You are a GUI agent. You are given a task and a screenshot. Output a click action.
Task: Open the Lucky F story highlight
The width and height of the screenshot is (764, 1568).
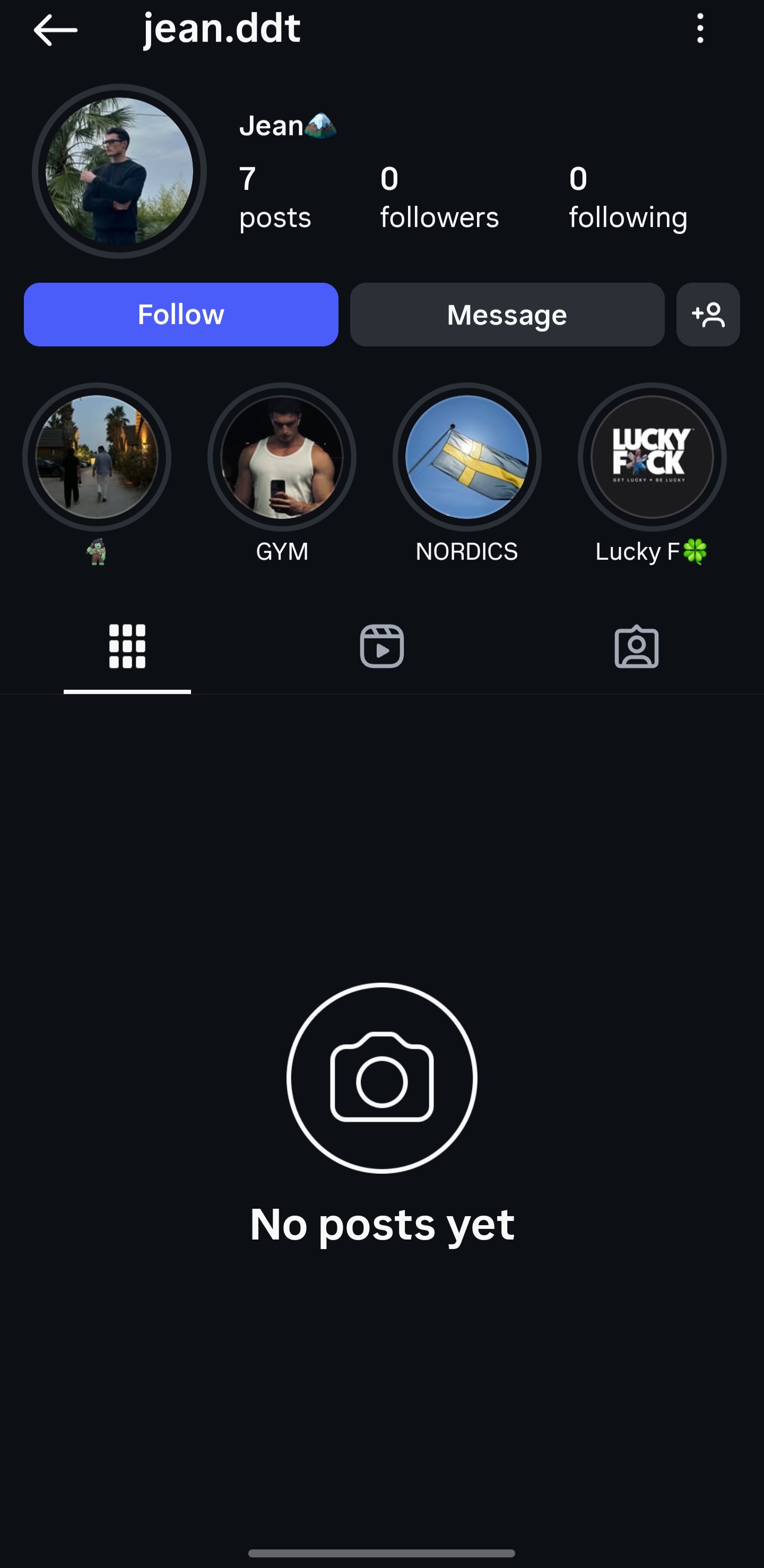pos(652,458)
